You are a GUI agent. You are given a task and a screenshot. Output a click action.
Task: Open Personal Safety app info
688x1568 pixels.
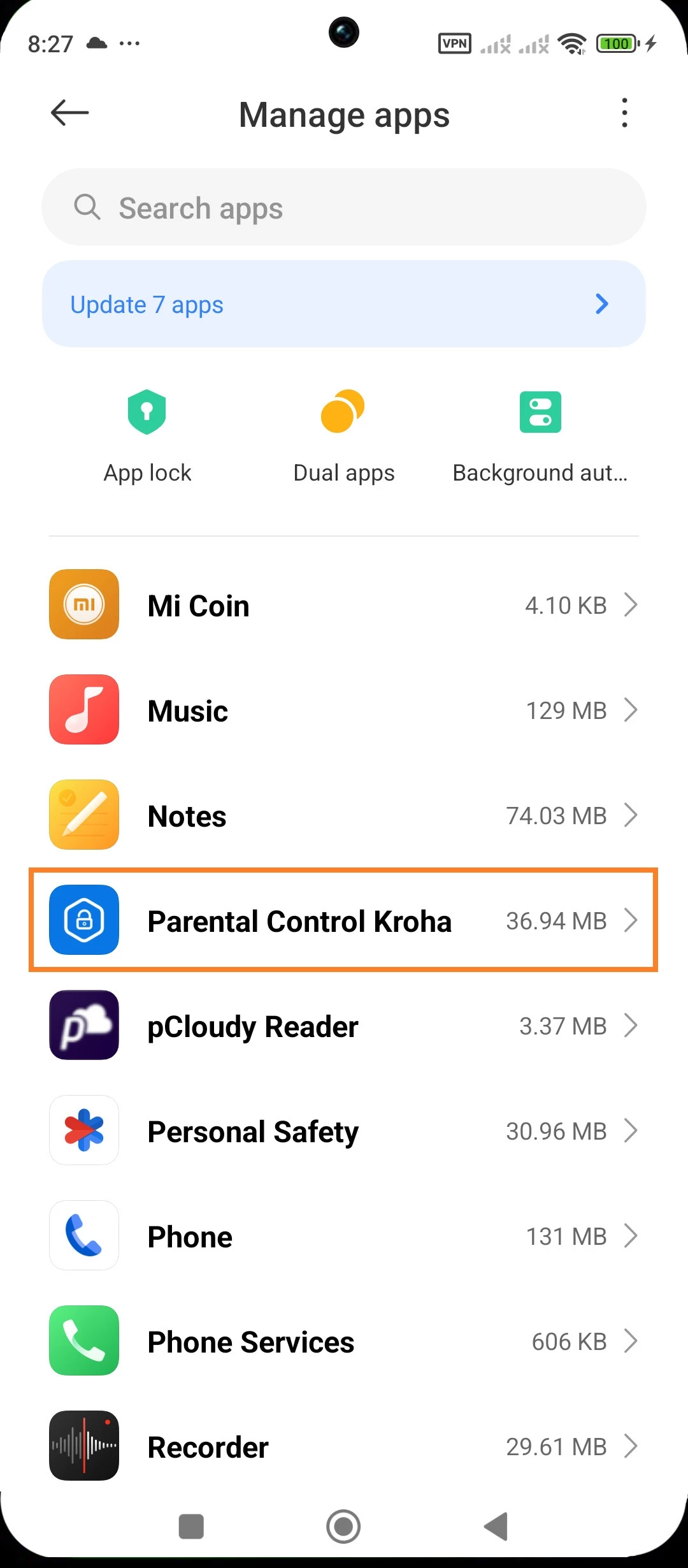pyautogui.click(x=344, y=1131)
